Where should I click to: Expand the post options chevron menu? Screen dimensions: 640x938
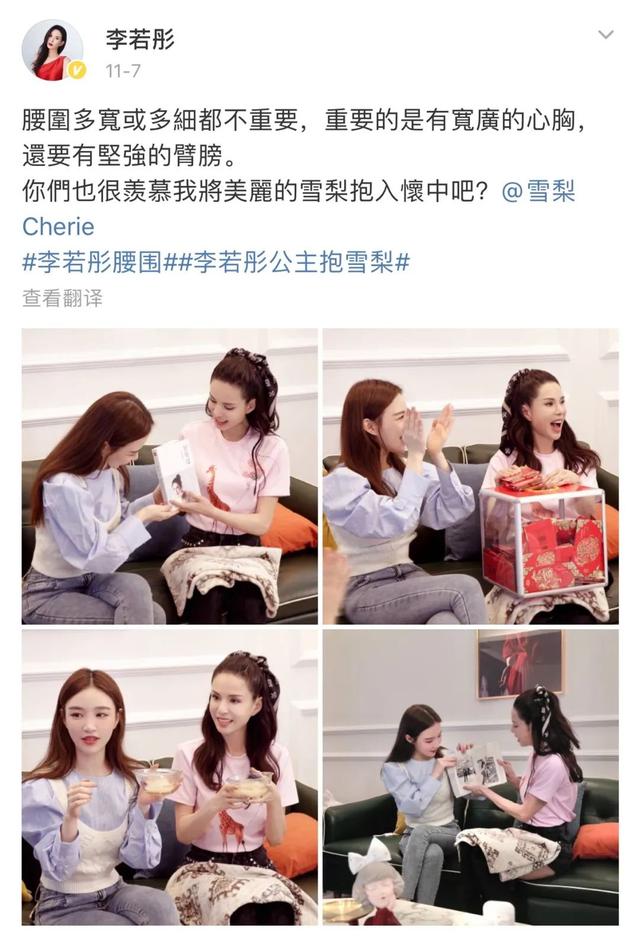[606, 35]
